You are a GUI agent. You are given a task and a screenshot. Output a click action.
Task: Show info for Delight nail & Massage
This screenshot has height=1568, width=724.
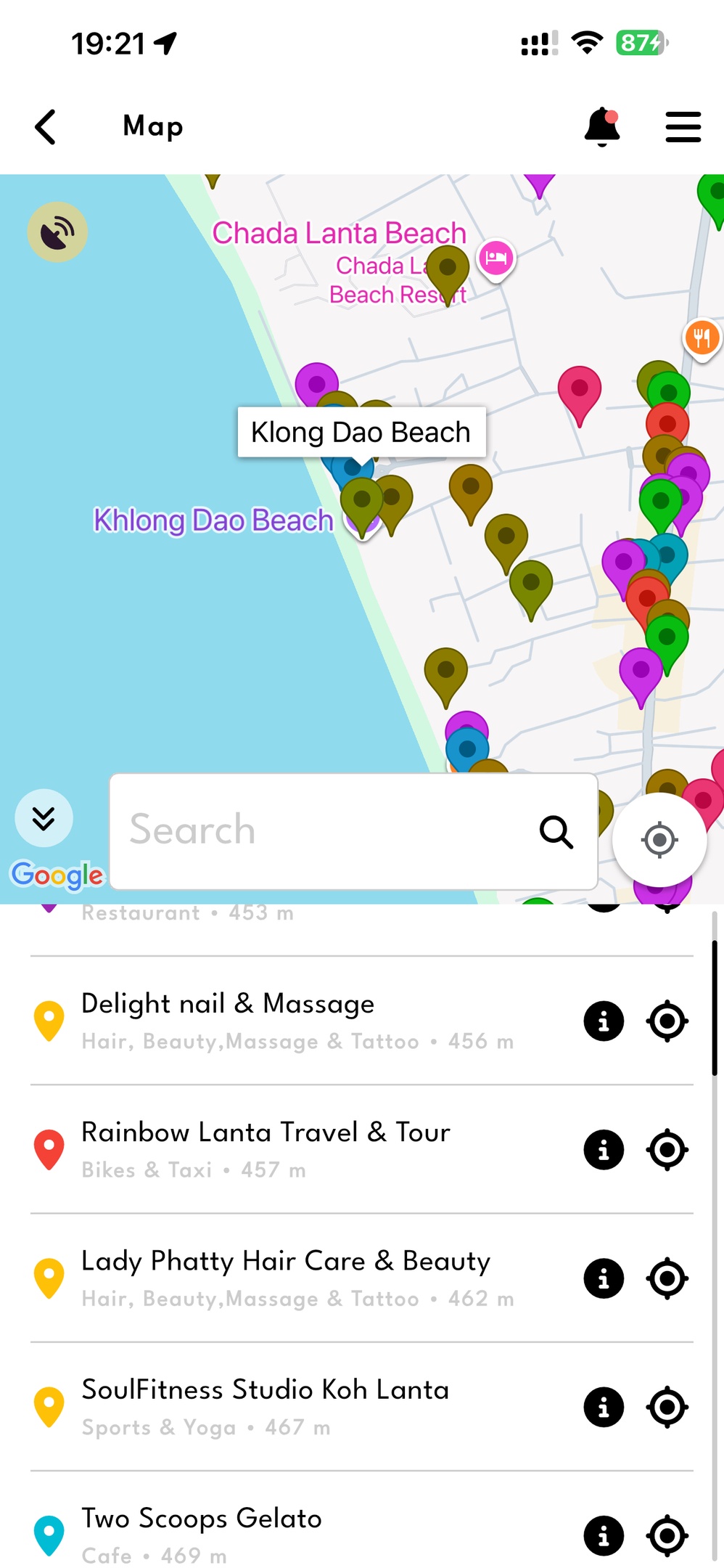(604, 1021)
